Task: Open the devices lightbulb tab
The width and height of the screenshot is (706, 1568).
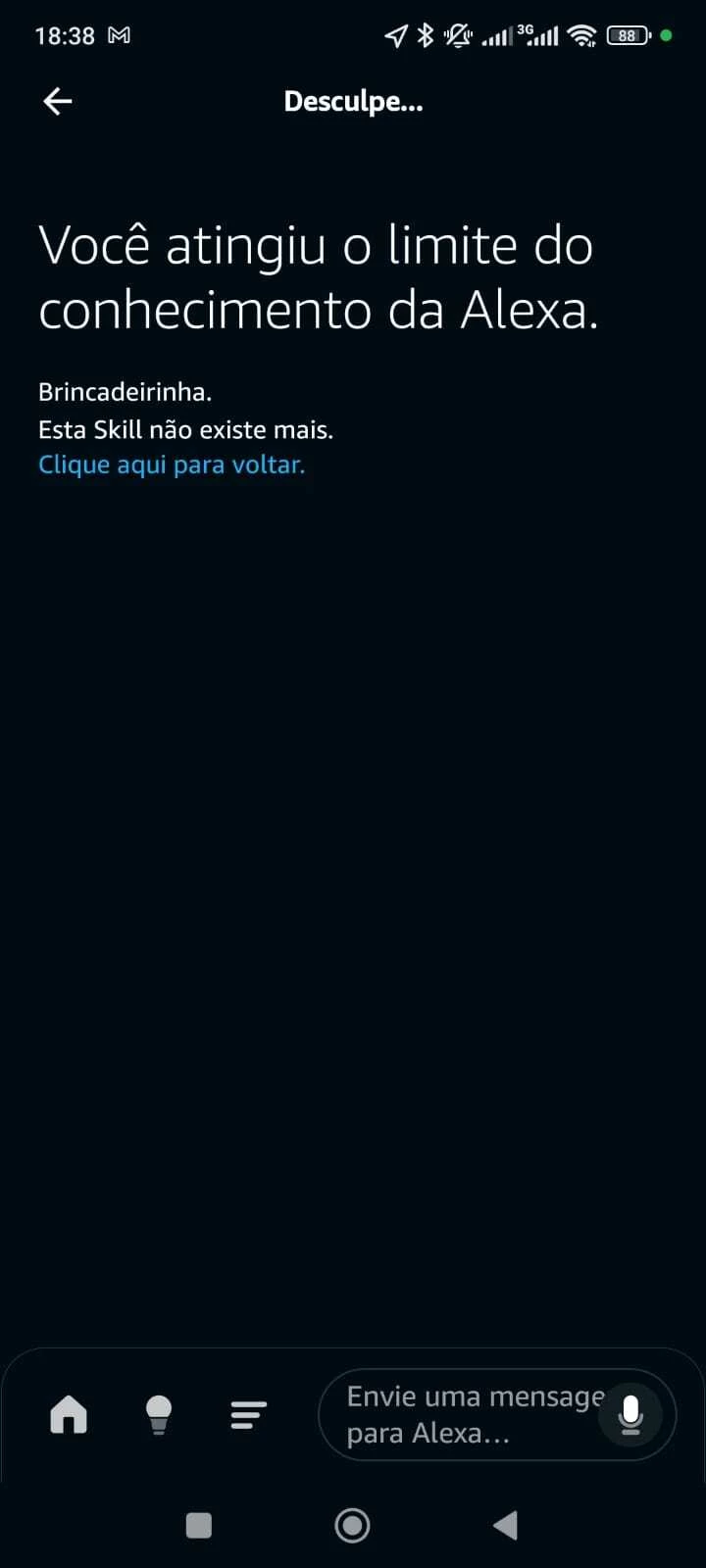Action: (158, 1414)
